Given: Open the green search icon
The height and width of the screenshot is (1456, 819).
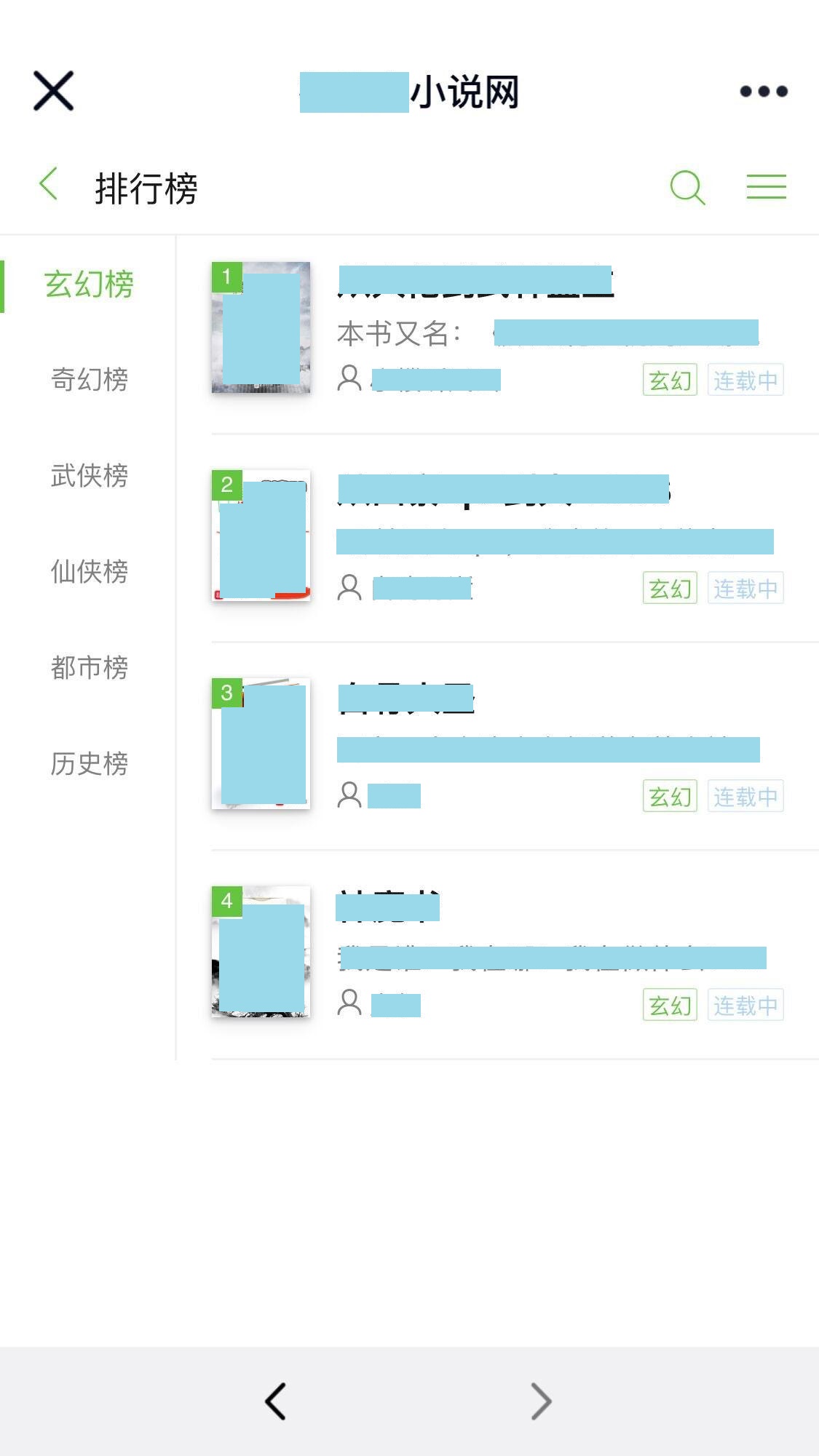Looking at the screenshot, I should pyautogui.click(x=687, y=187).
